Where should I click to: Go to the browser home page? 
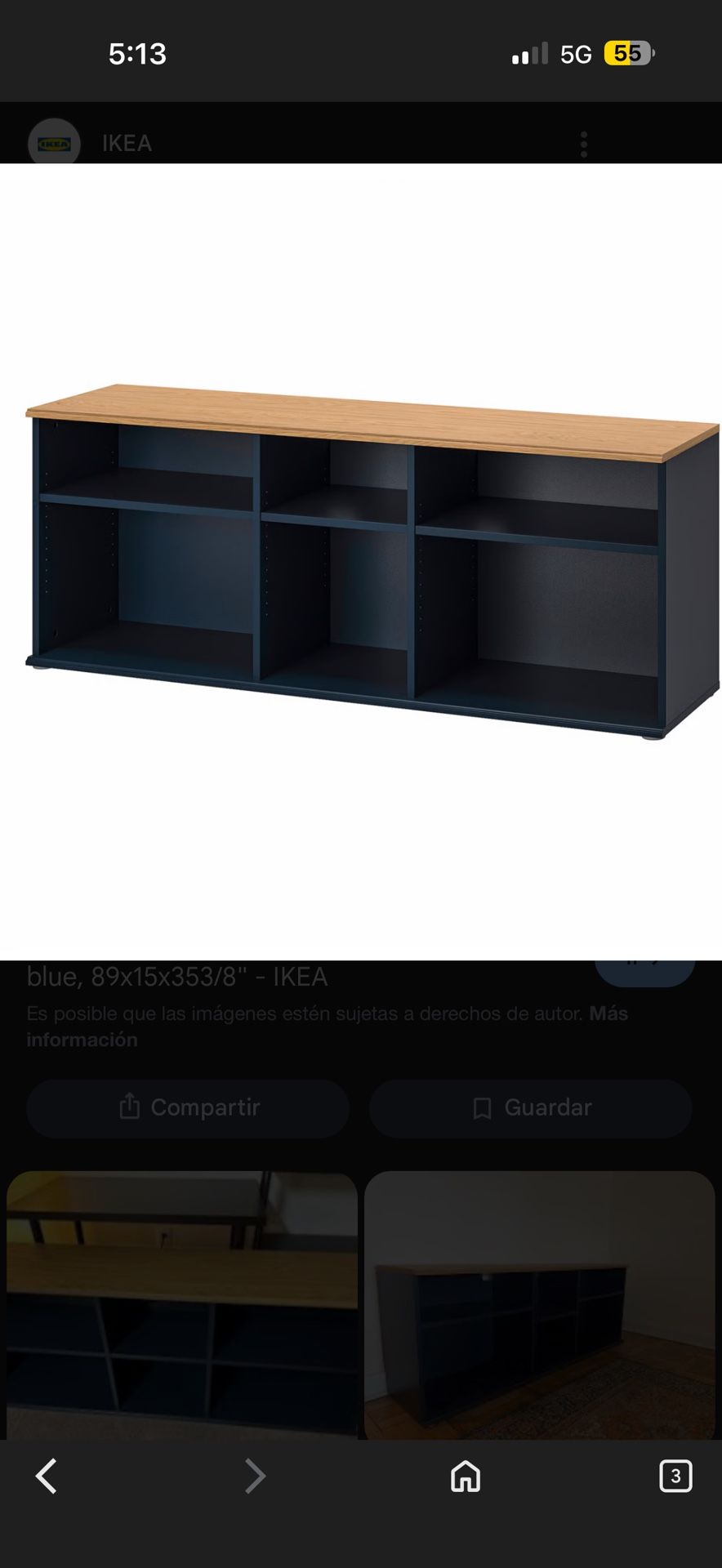tap(466, 1477)
